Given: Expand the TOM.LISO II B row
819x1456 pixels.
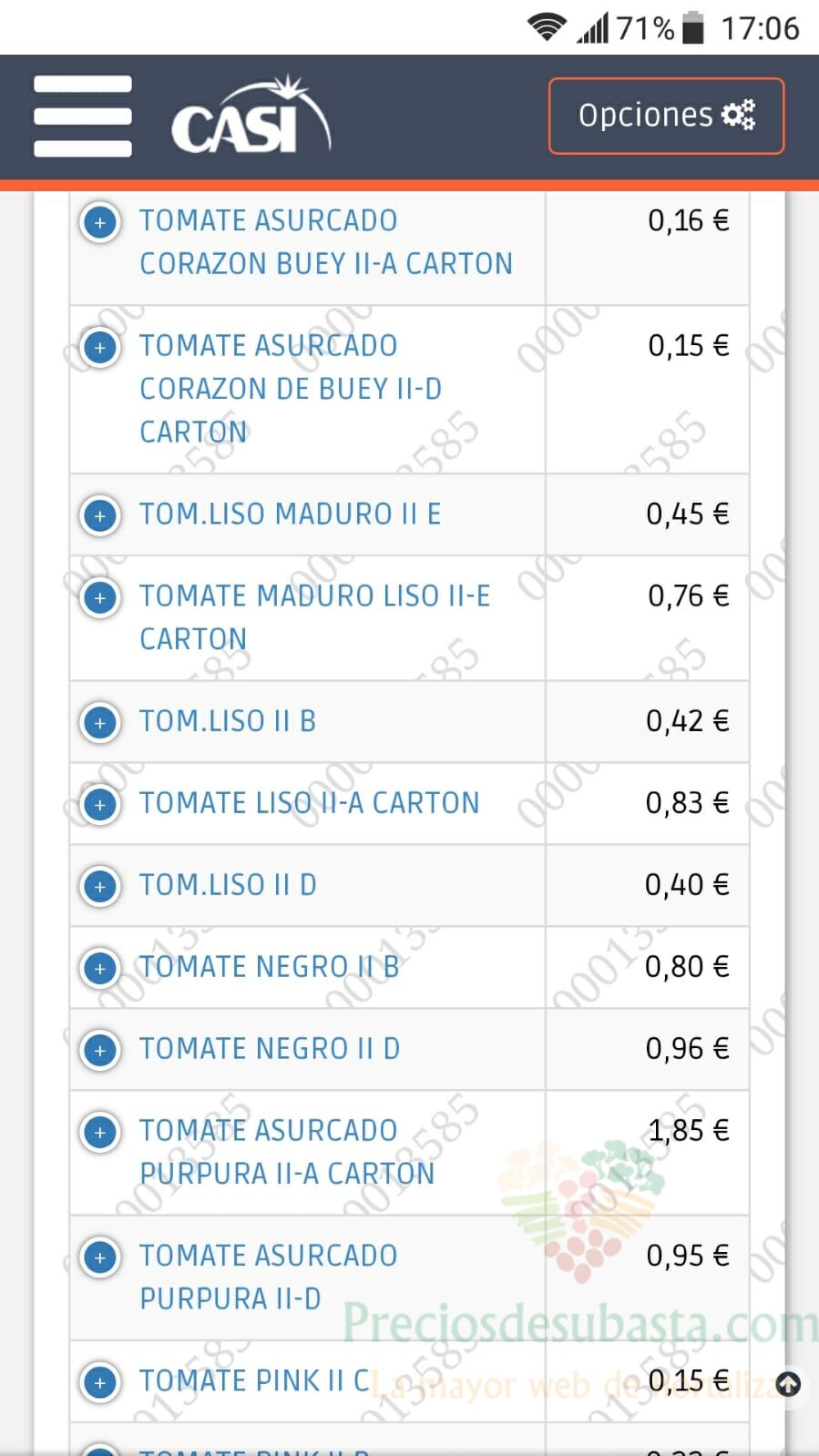Looking at the screenshot, I should 100,722.
